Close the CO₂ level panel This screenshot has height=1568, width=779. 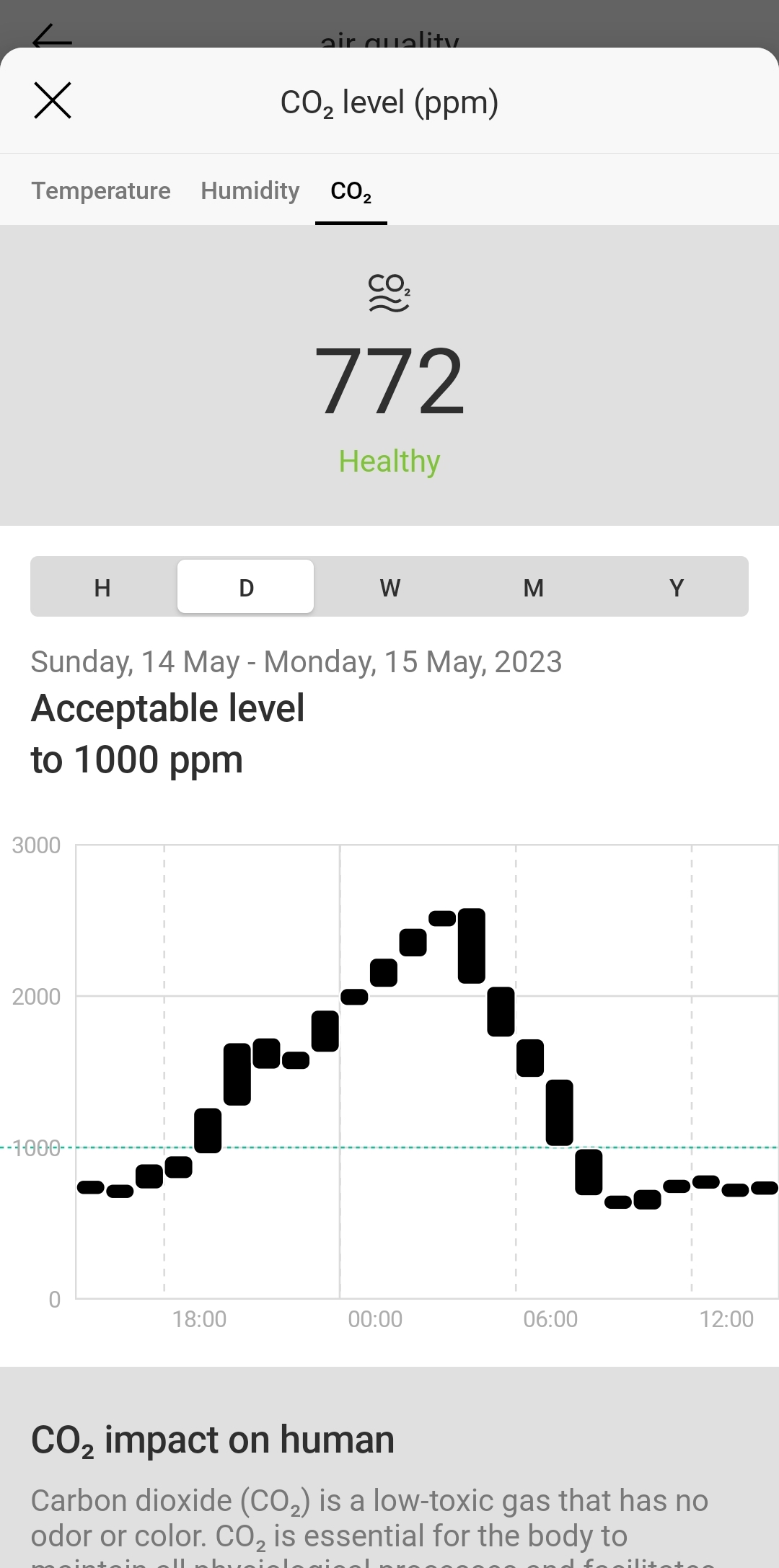pos(53,100)
